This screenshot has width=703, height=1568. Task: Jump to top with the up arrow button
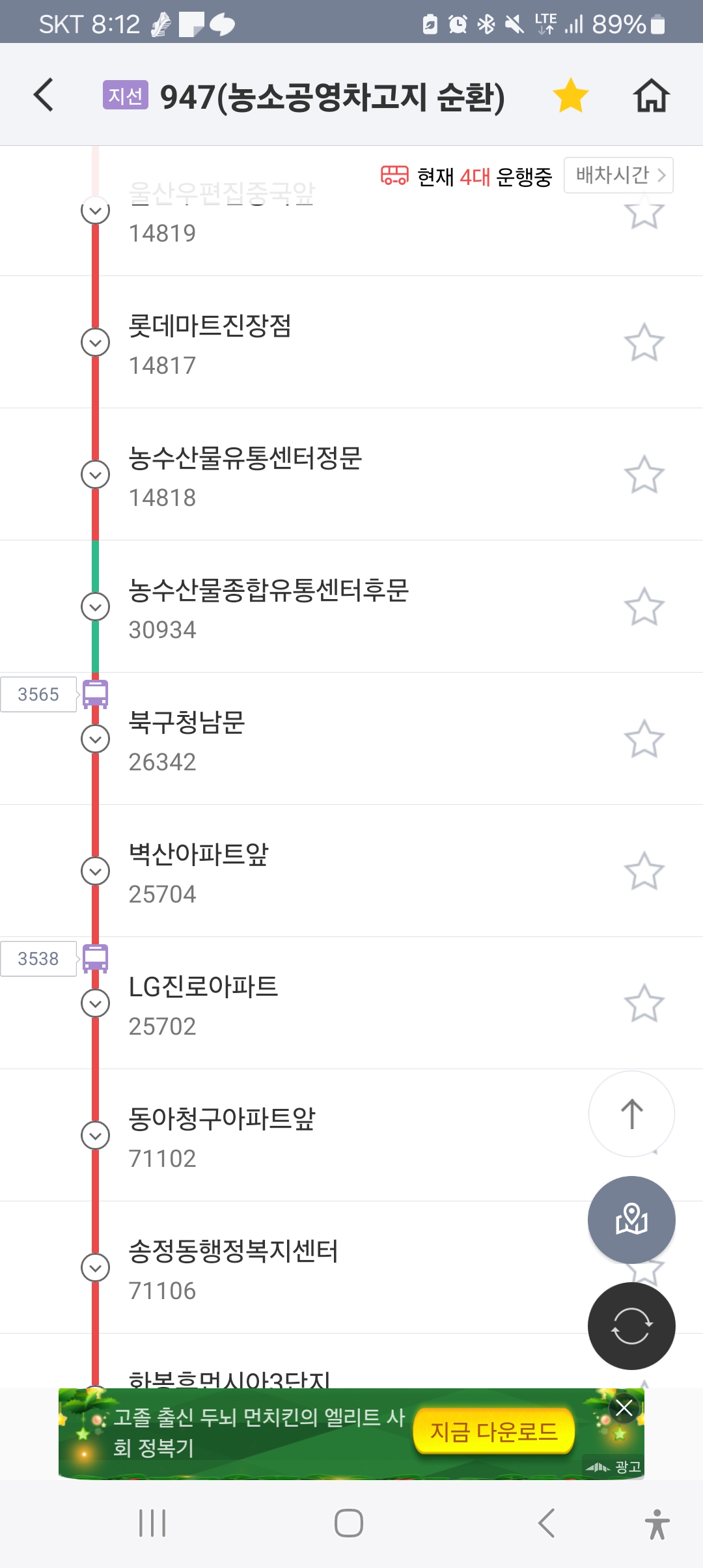(x=631, y=1113)
